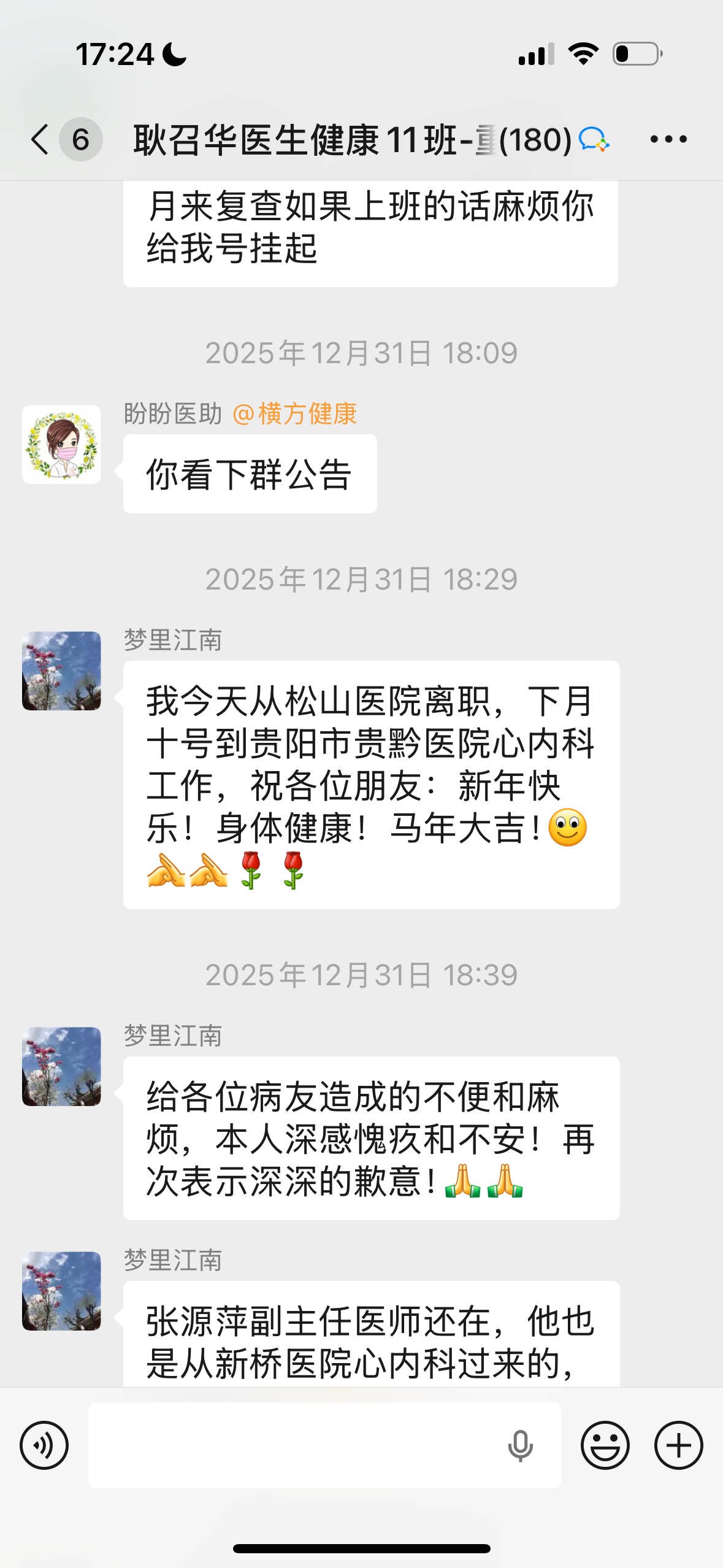Go back to the chat list
723x1568 pixels.
40,139
